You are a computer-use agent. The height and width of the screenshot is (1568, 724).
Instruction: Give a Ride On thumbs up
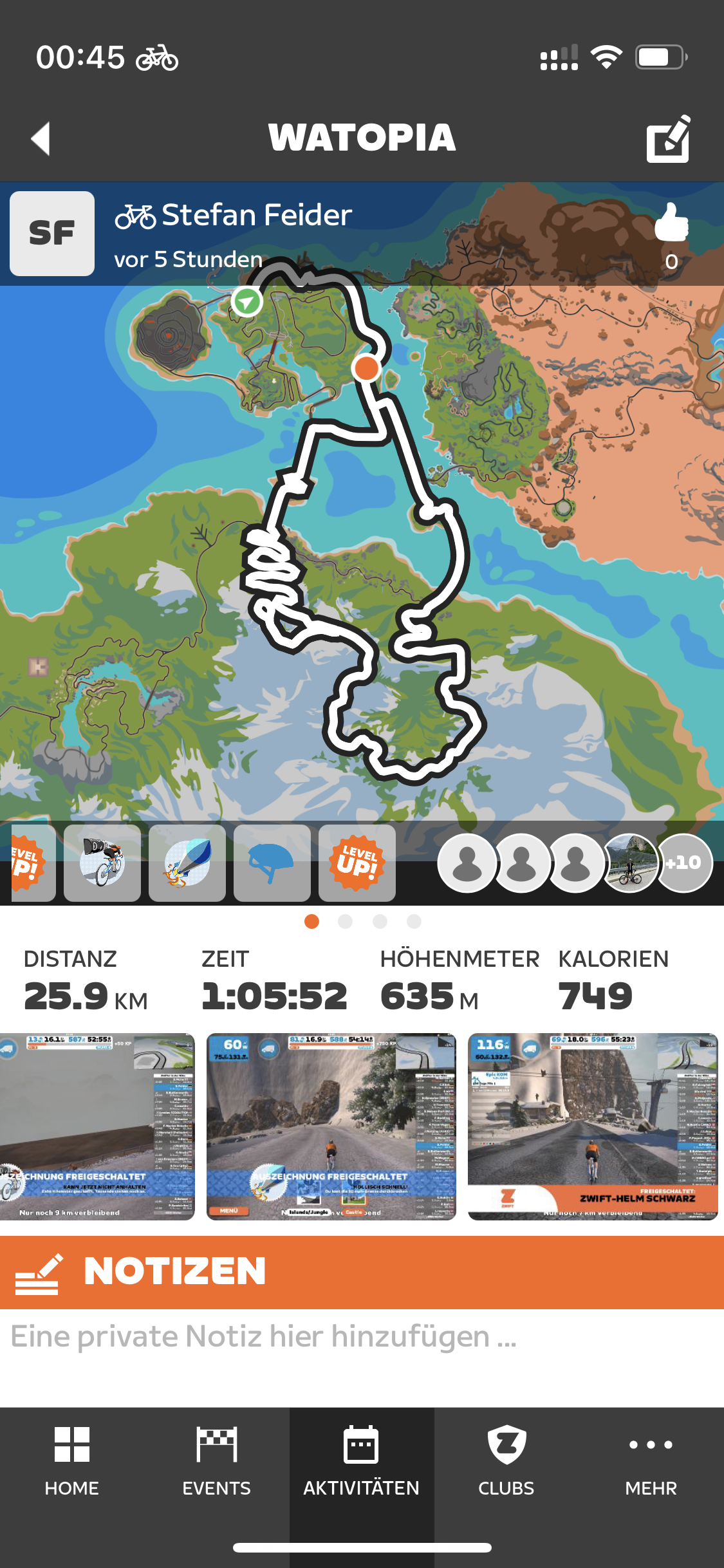[x=671, y=222]
